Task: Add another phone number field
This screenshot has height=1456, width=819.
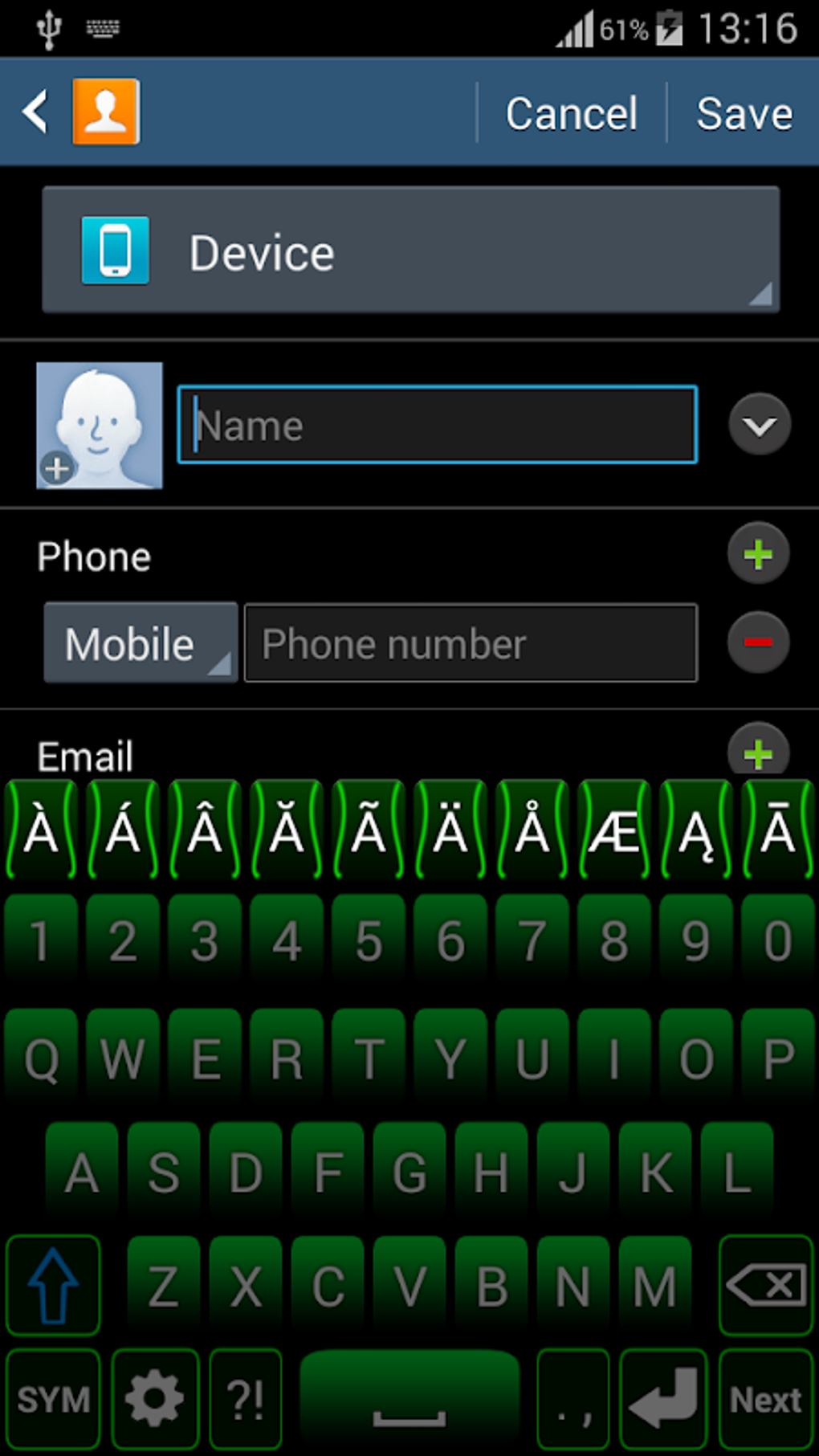Action: [x=758, y=554]
